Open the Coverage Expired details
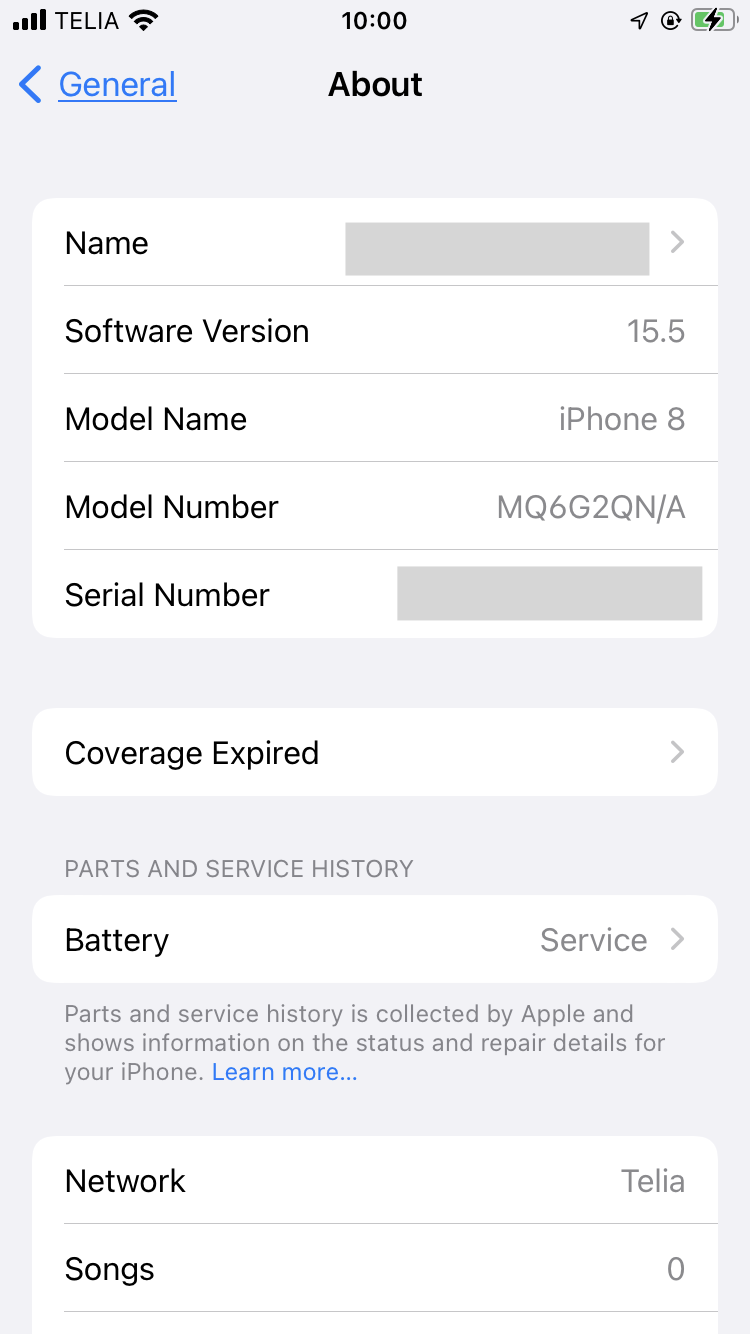Viewport: 750px width, 1334px height. 375,753
